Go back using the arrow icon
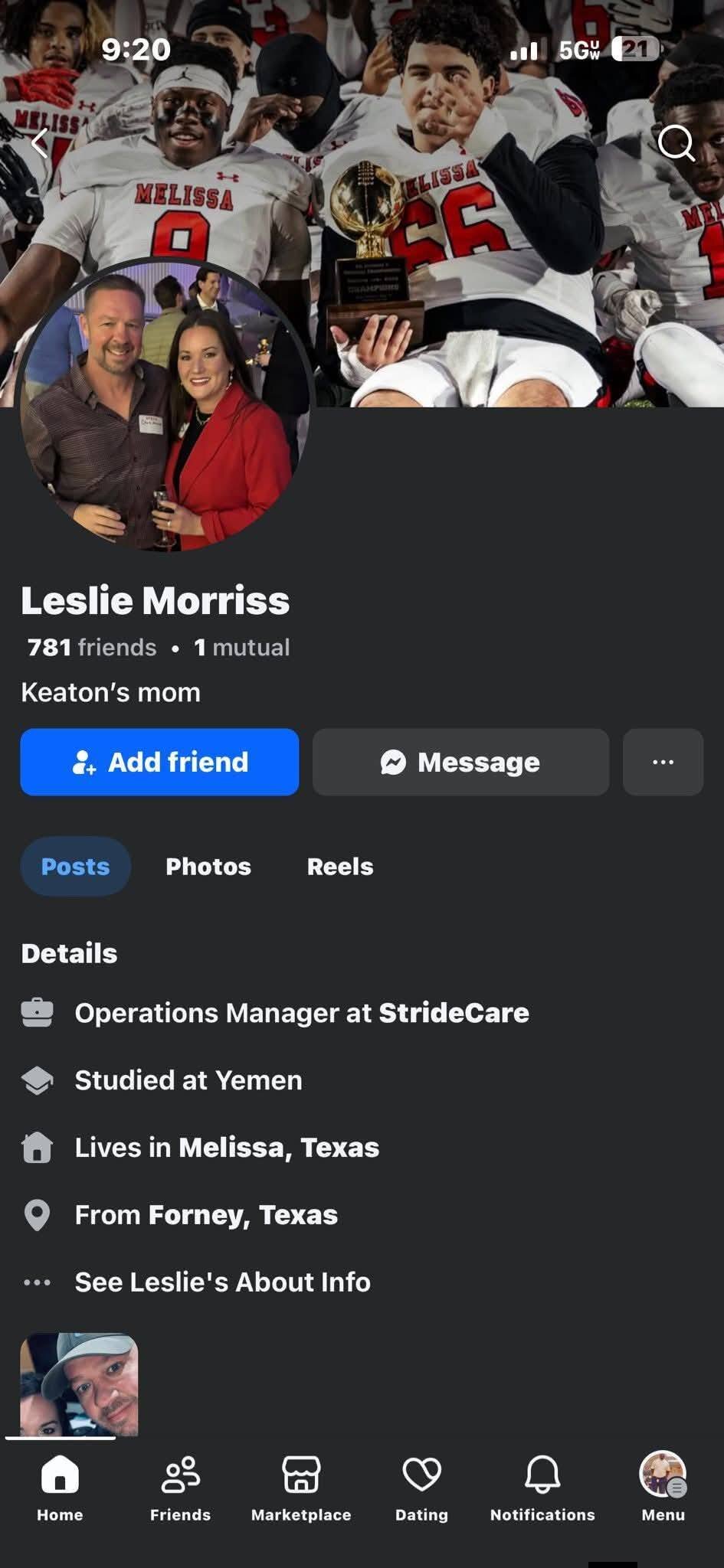Viewport: 724px width, 1568px height. click(x=40, y=142)
